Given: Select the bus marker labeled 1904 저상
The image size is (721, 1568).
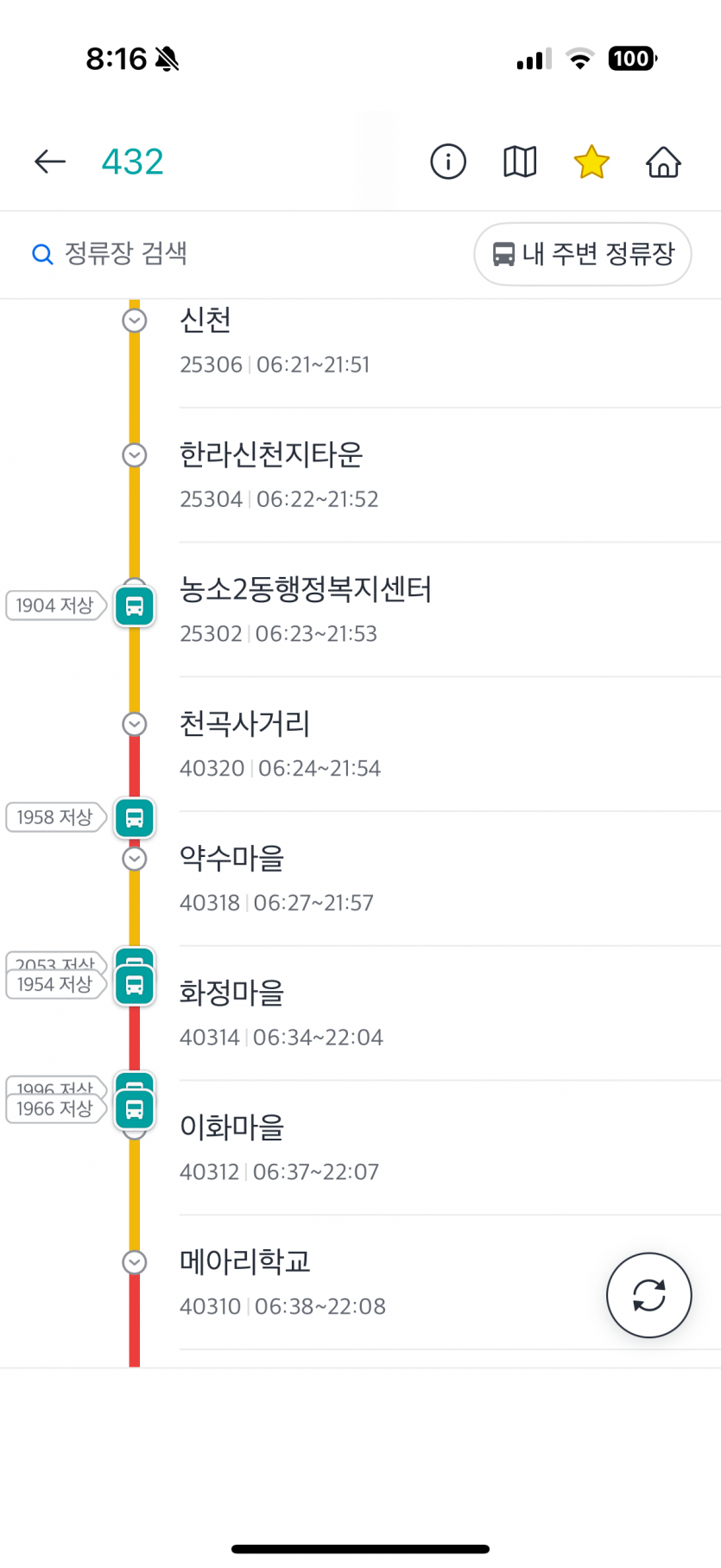Looking at the screenshot, I should click(x=135, y=606).
